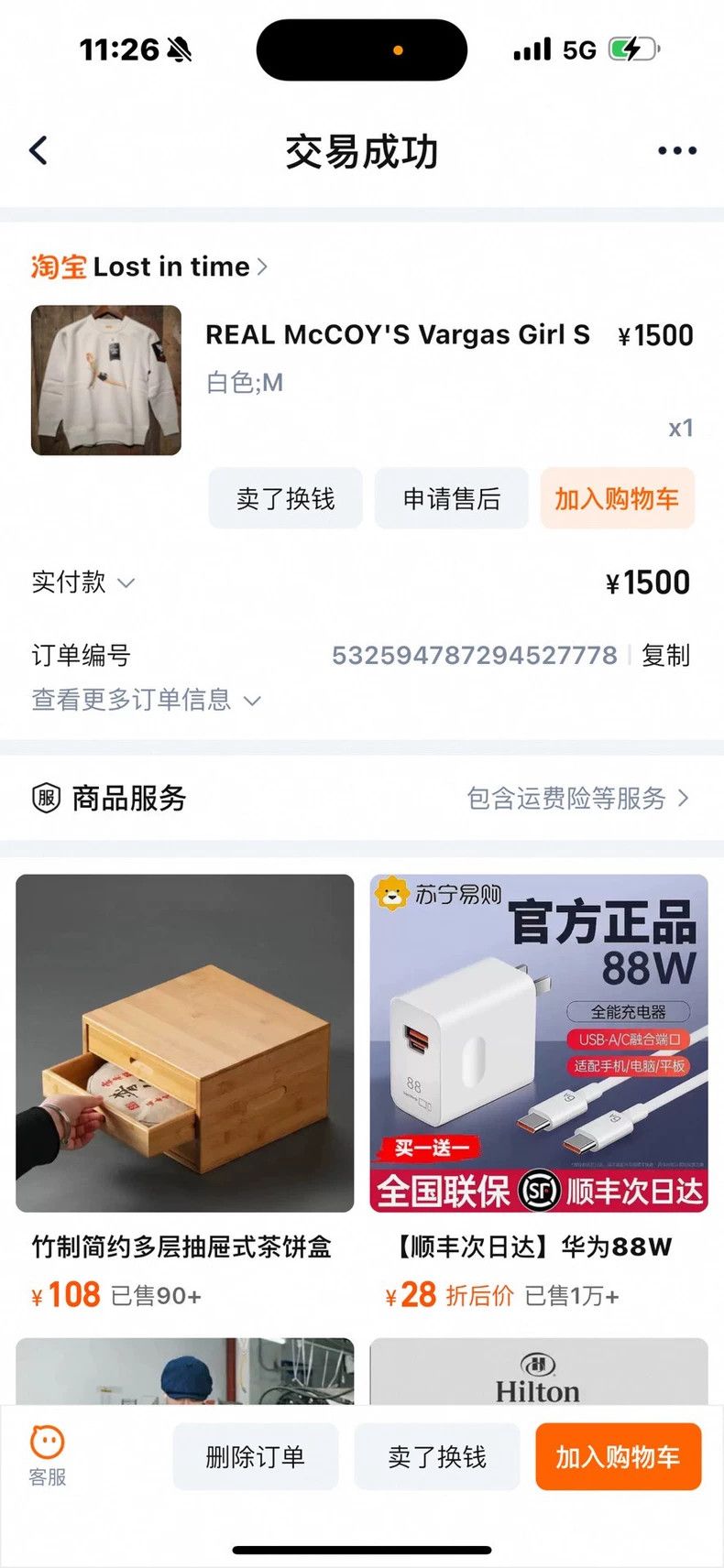Tap 加入购物车 beside 申请售后
This screenshot has width=724, height=1568.
618,498
